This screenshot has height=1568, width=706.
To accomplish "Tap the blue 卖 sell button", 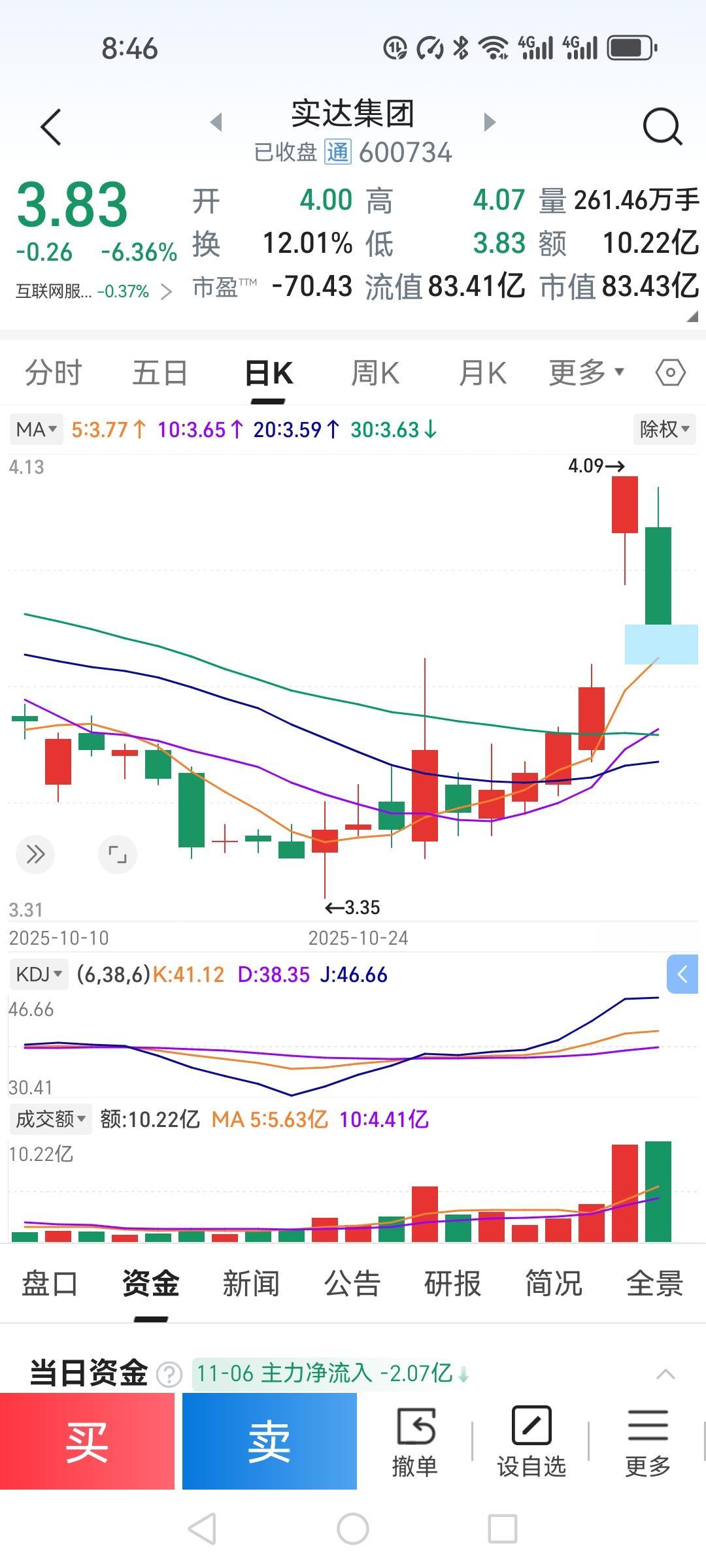I will 269,1441.
